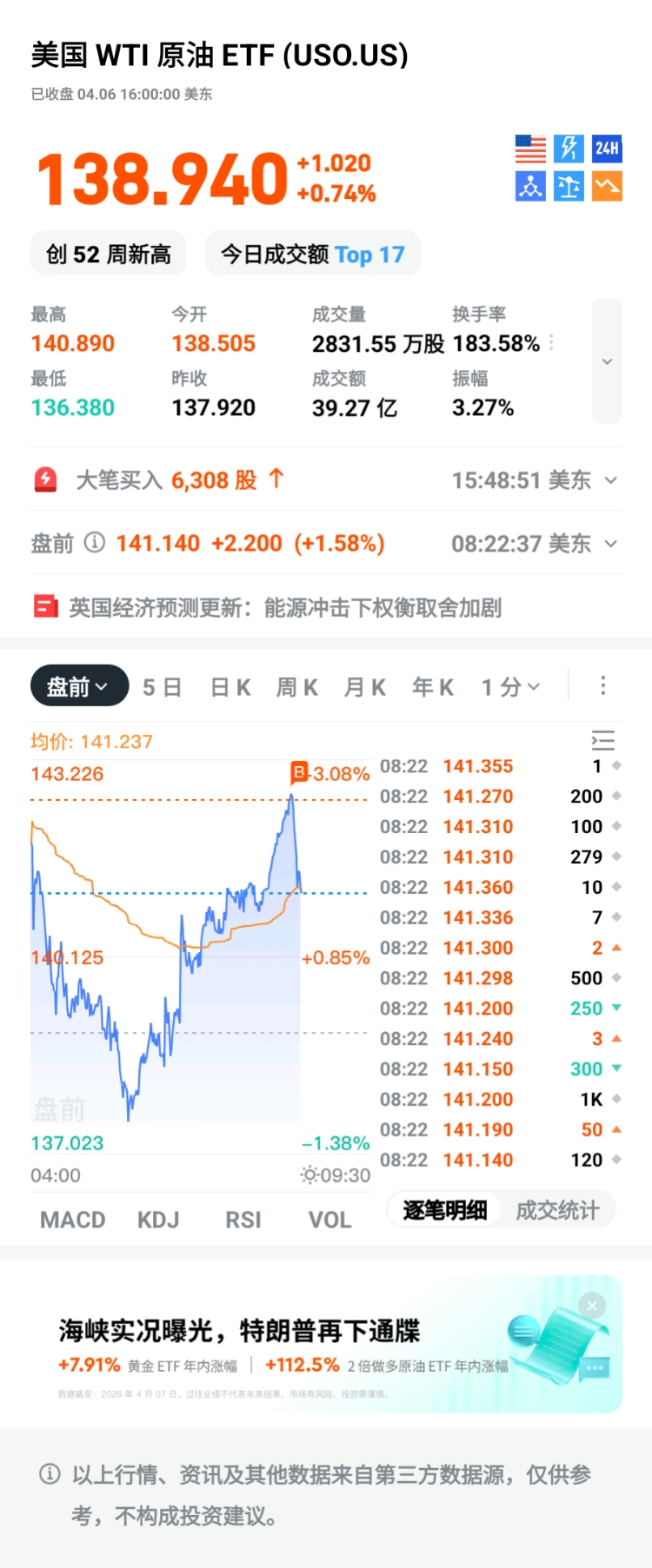This screenshot has width=652, height=1568.
Task: Open 今日成交额 Top 17 ranking
Action: click(x=313, y=254)
